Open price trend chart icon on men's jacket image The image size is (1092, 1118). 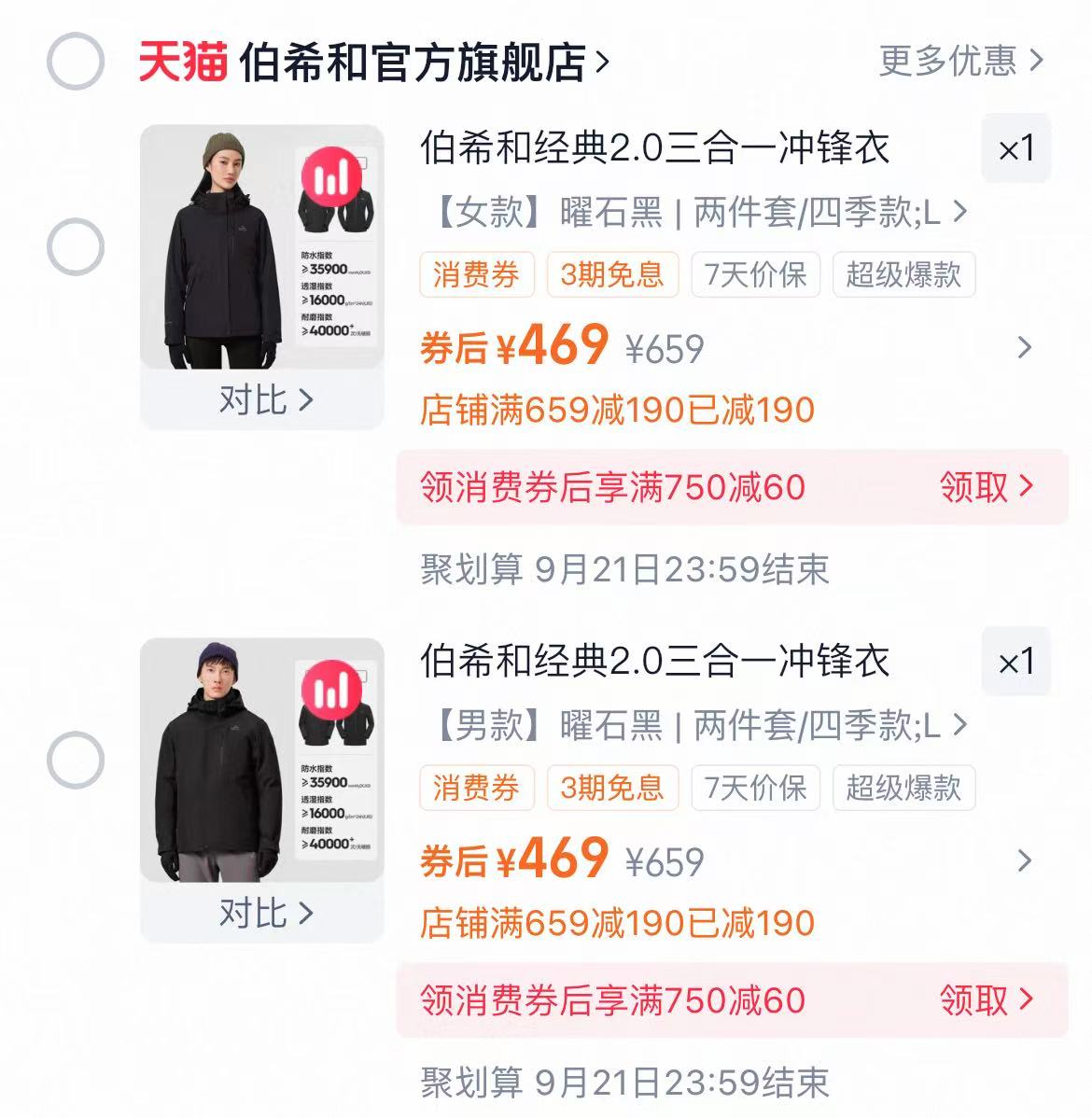pyautogui.click(x=331, y=691)
